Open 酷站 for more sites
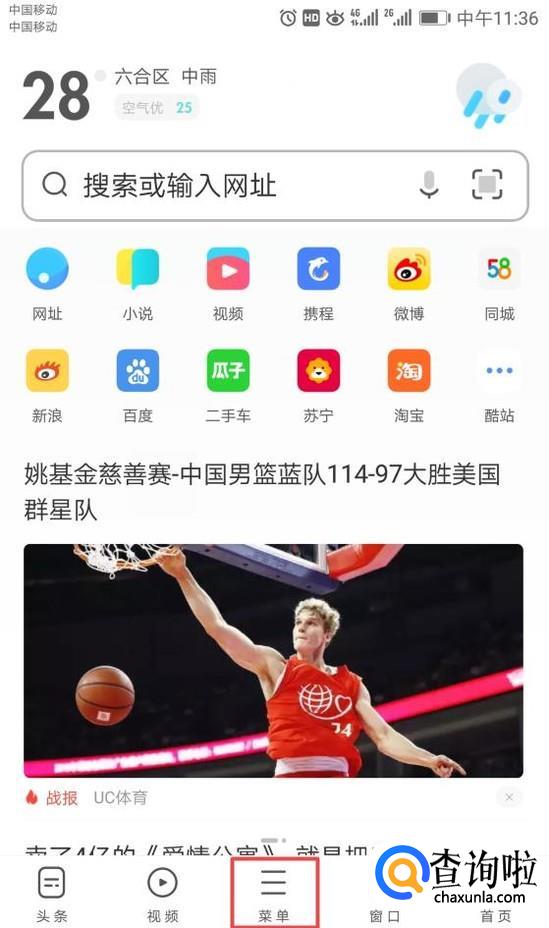The width and height of the screenshot is (549, 928). point(499,386)
